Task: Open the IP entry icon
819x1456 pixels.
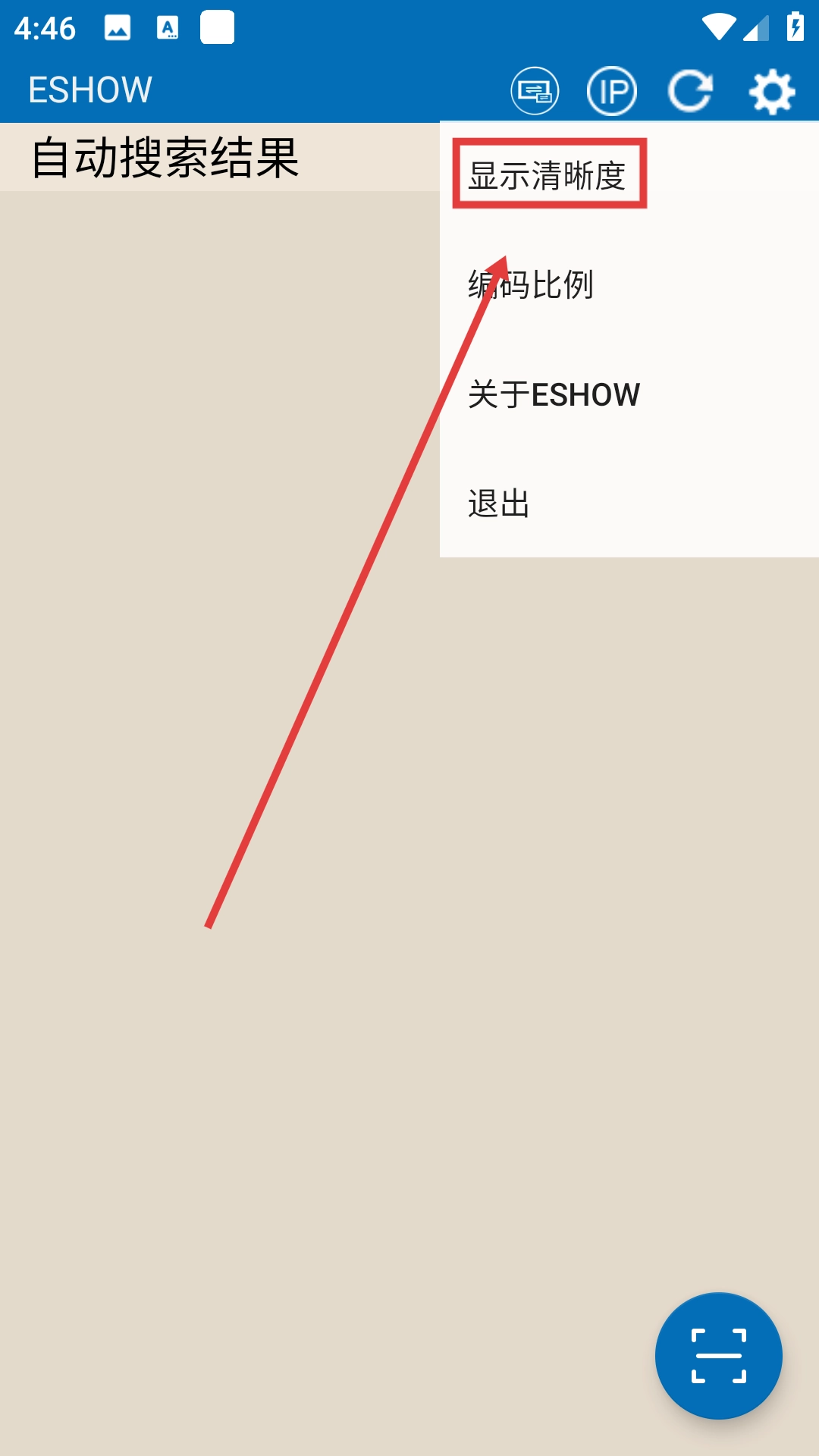Action: (x=611, y=92)
